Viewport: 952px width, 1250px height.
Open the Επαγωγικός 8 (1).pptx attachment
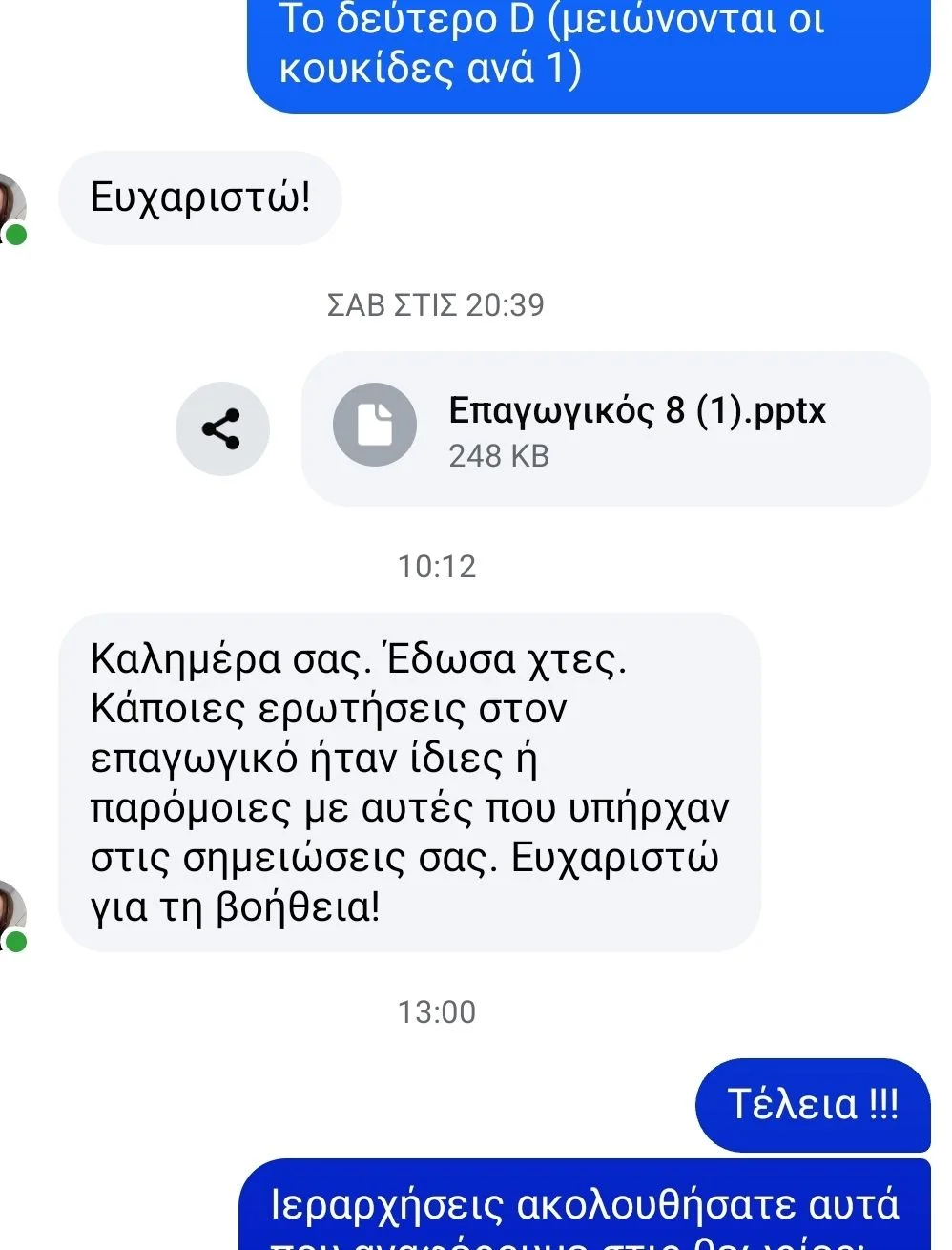tap(615, 429)
